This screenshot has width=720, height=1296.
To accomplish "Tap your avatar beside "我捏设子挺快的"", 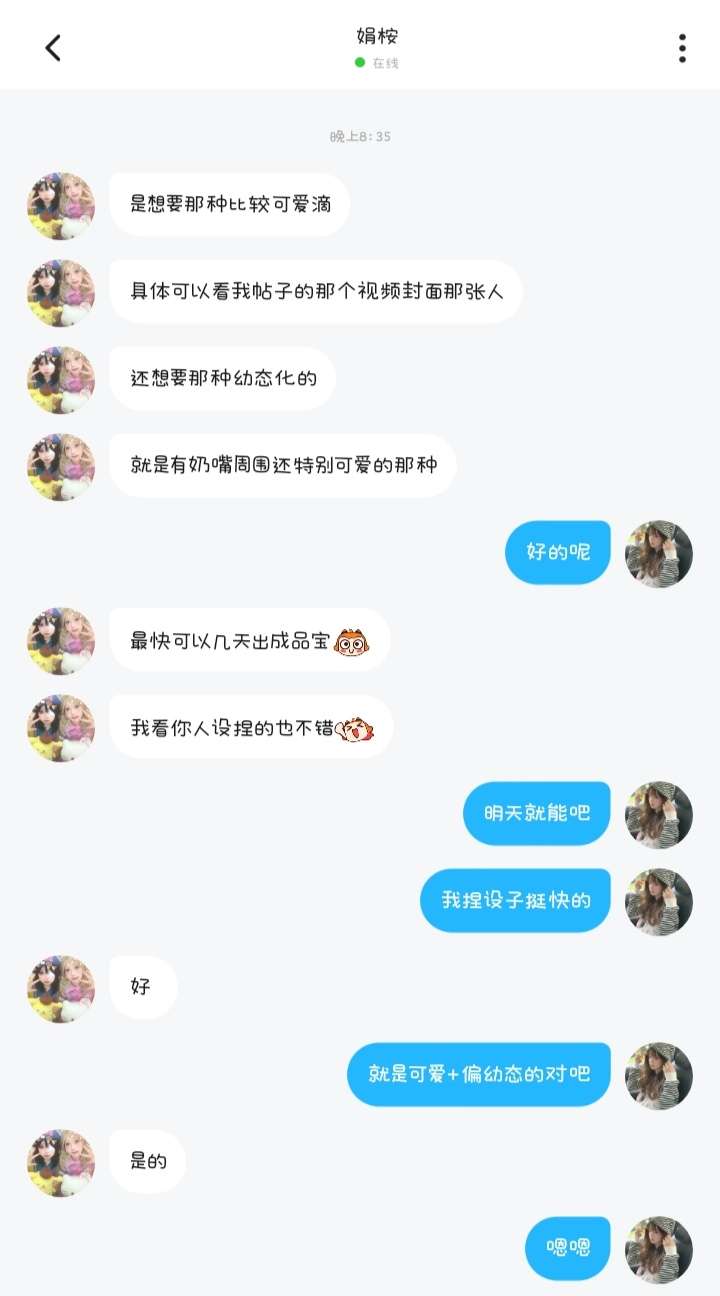I will click(x=659, y=901).
